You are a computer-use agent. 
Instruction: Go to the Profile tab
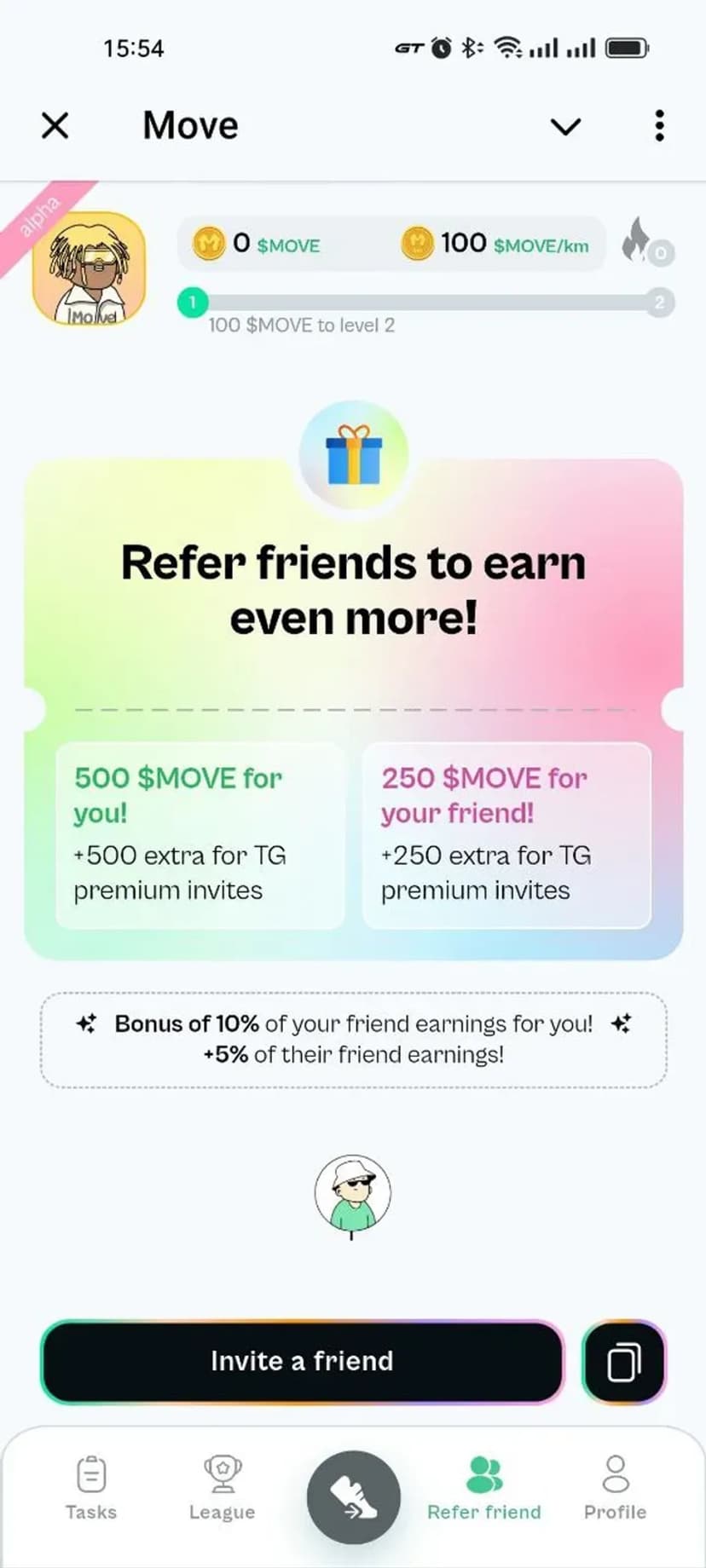coord(615,1489)
